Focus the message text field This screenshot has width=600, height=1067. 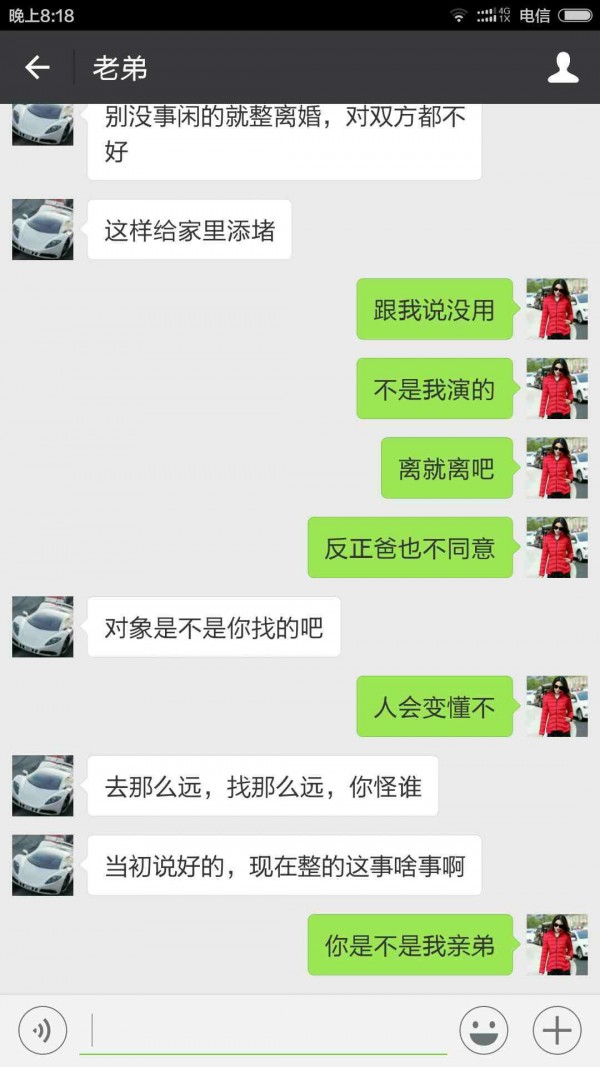pos(263,1030)
